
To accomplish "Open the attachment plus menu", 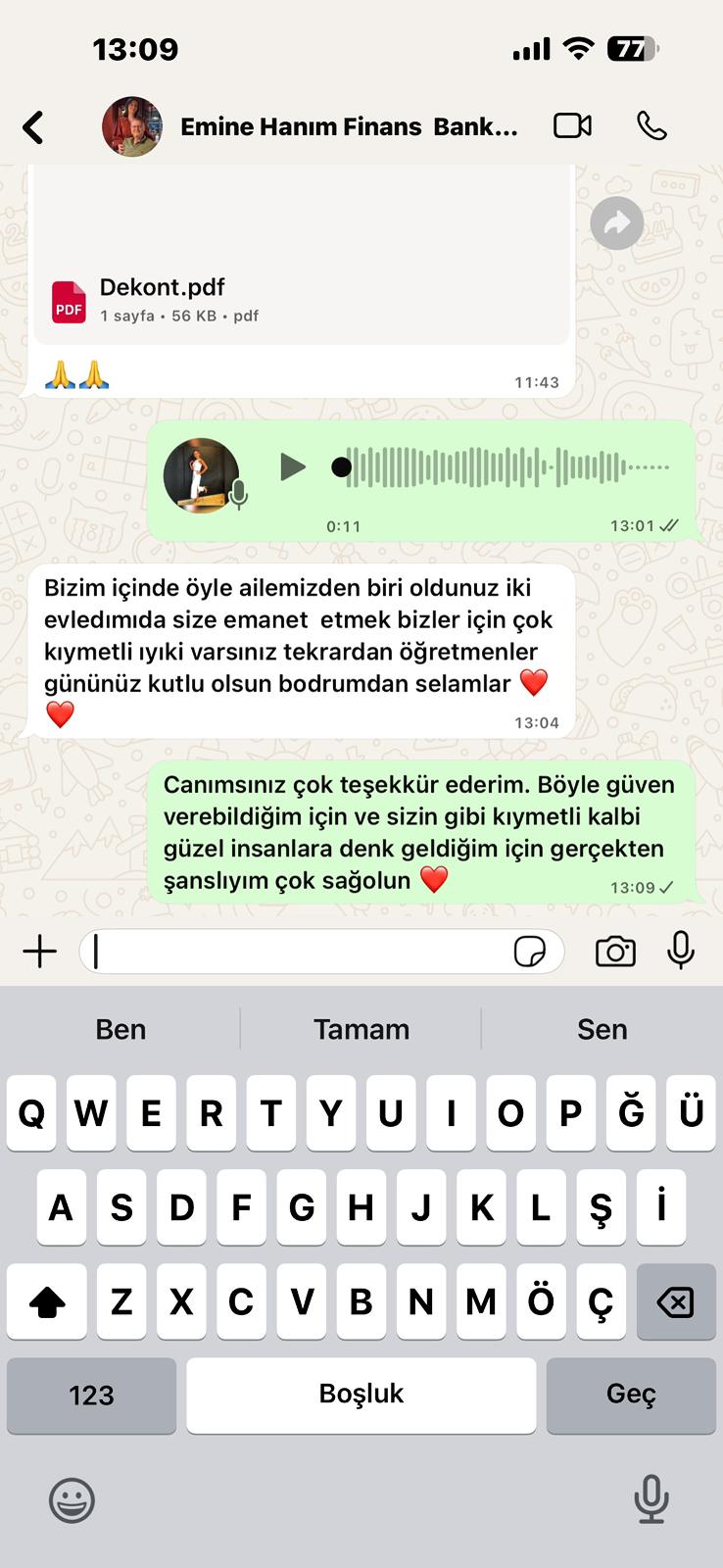I will point(40,952).
